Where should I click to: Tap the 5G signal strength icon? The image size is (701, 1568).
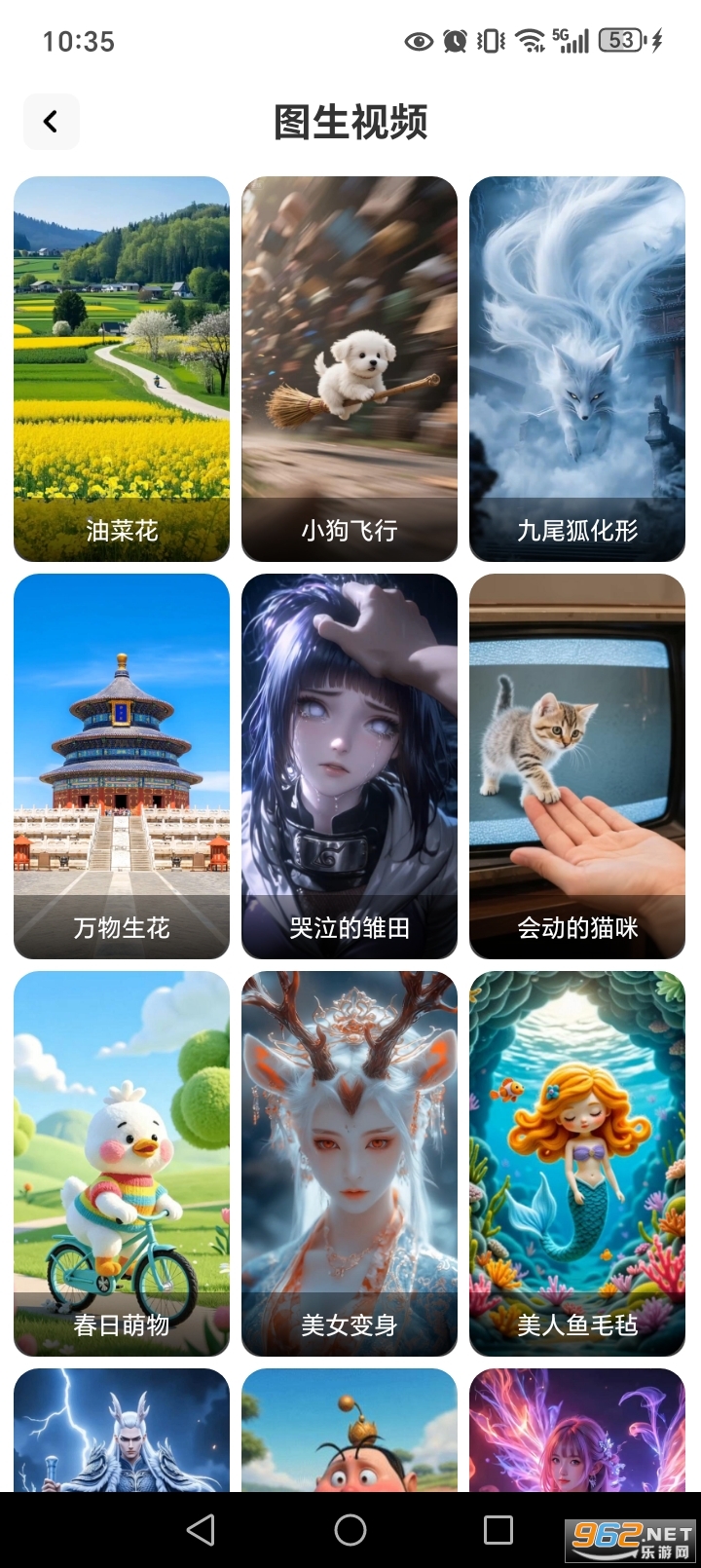coord(571,41)
